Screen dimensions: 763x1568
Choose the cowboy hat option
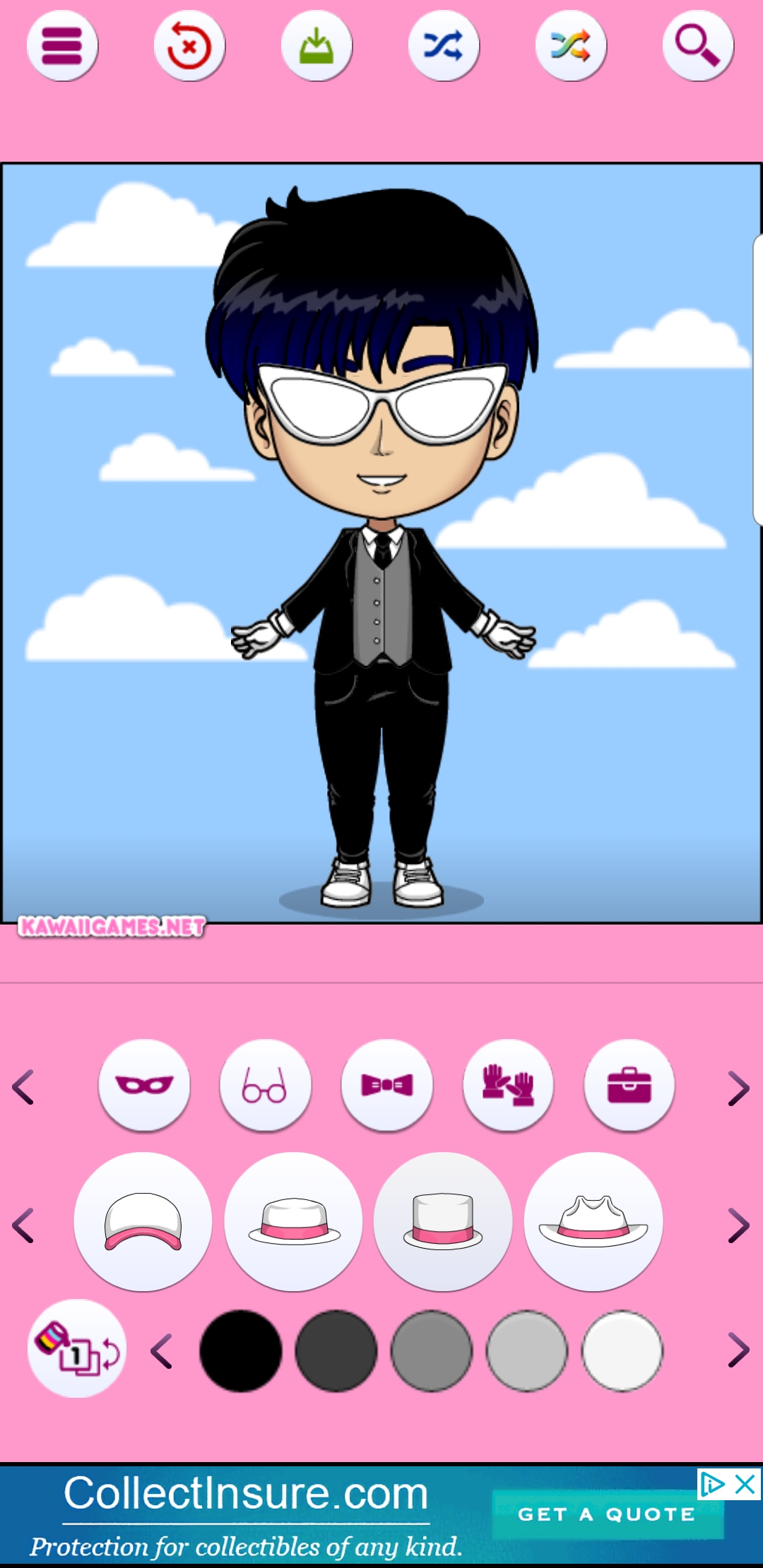[593, 1222]
